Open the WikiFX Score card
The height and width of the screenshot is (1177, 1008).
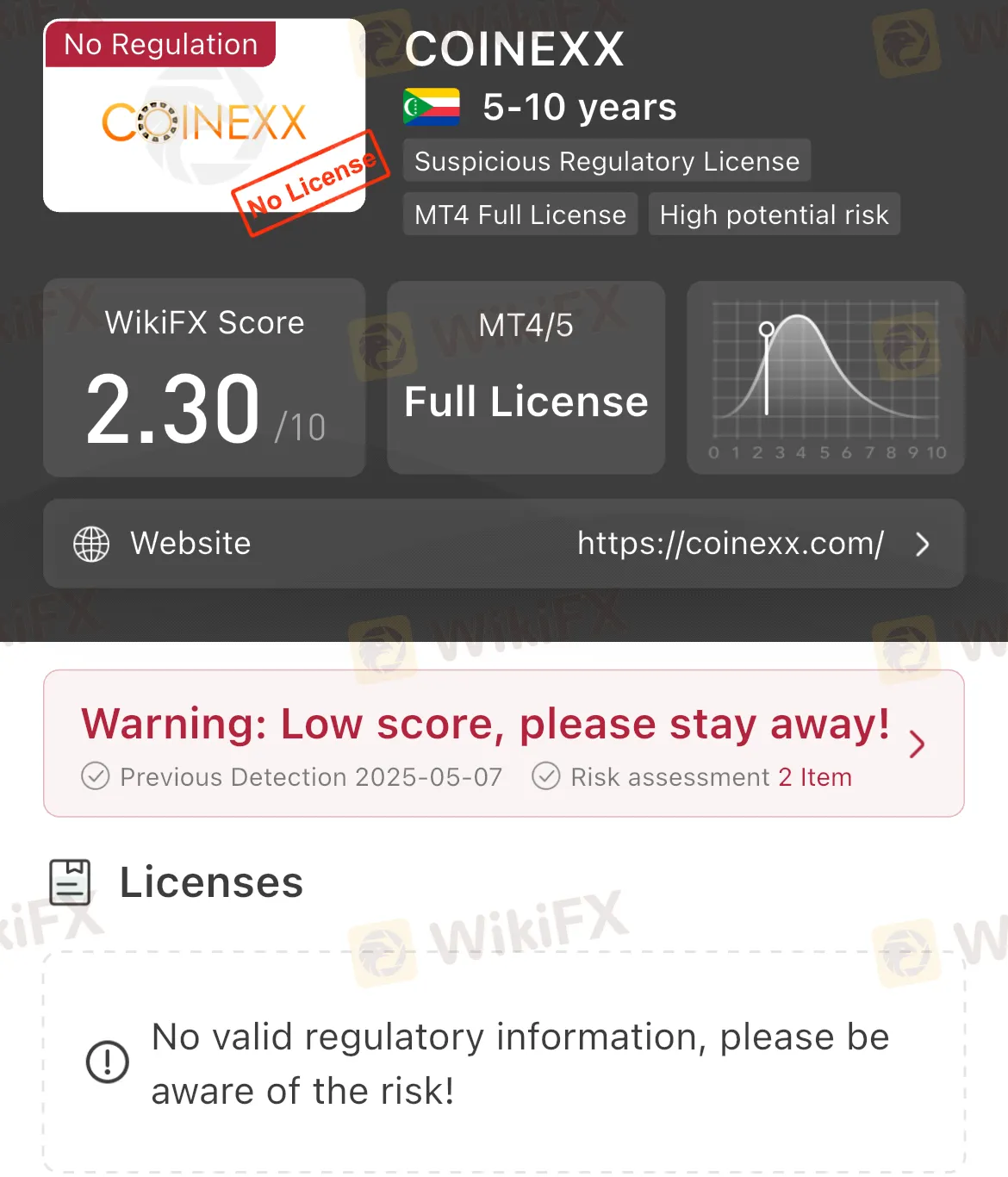[204, 377]
